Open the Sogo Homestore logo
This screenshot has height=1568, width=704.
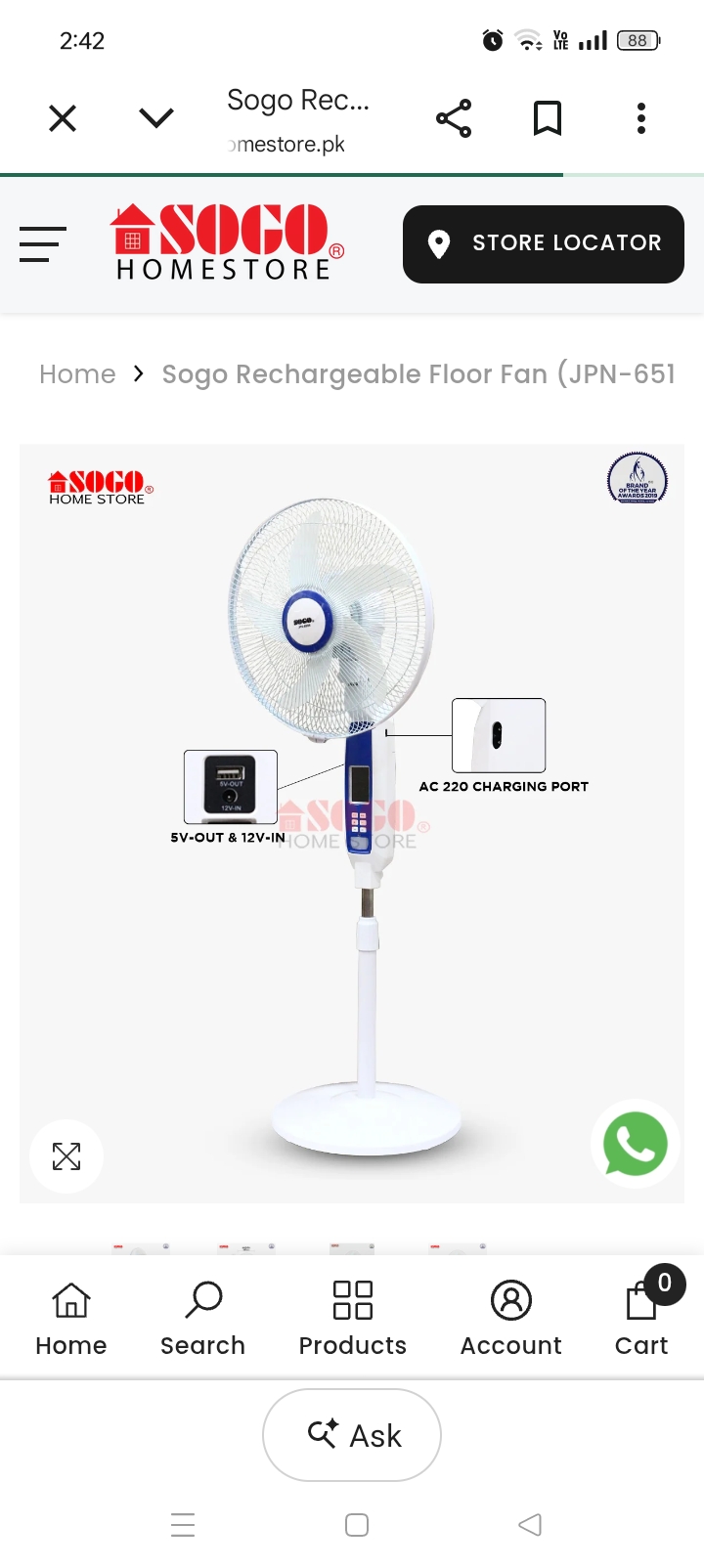[x=227, y=242]
